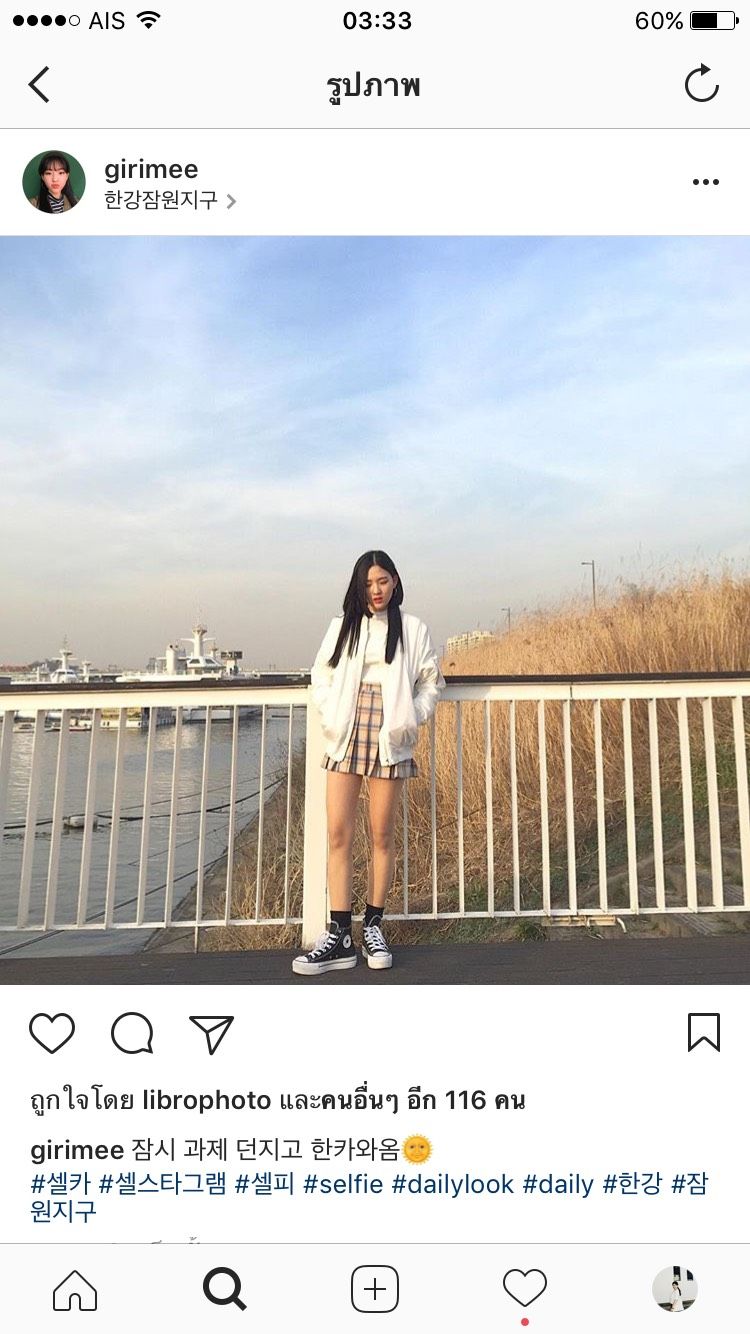This screenshot has width=750, height=1334.
Task: Switch to the Search tab
Action: click(x=225, y=1289)
